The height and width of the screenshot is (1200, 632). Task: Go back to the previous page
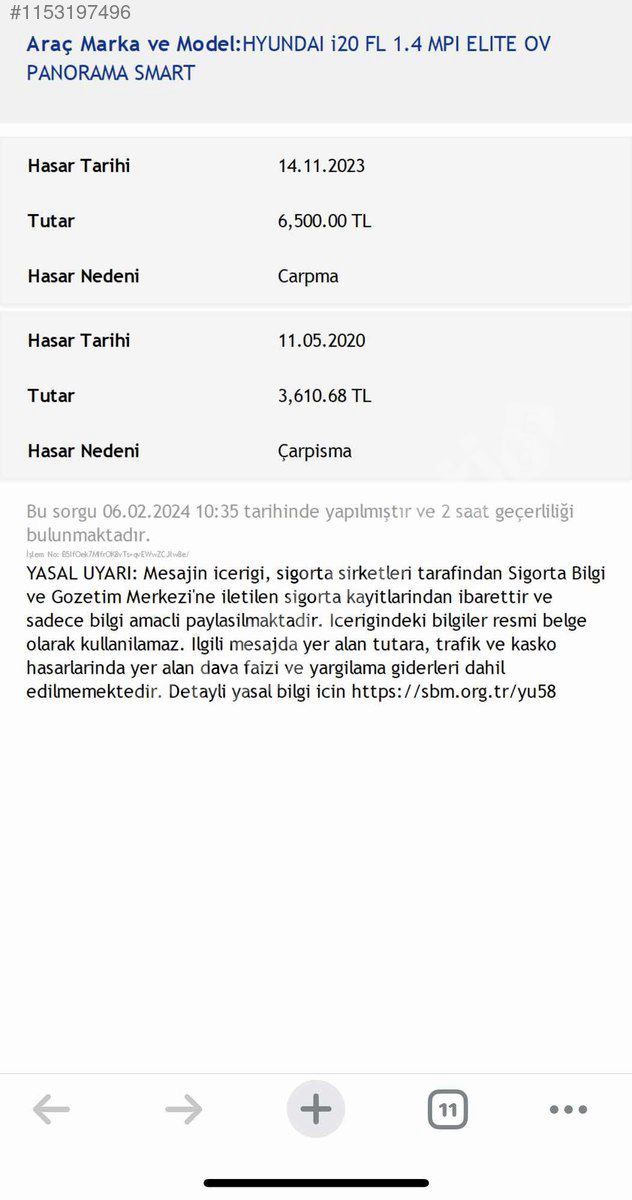click(51, 1109)
